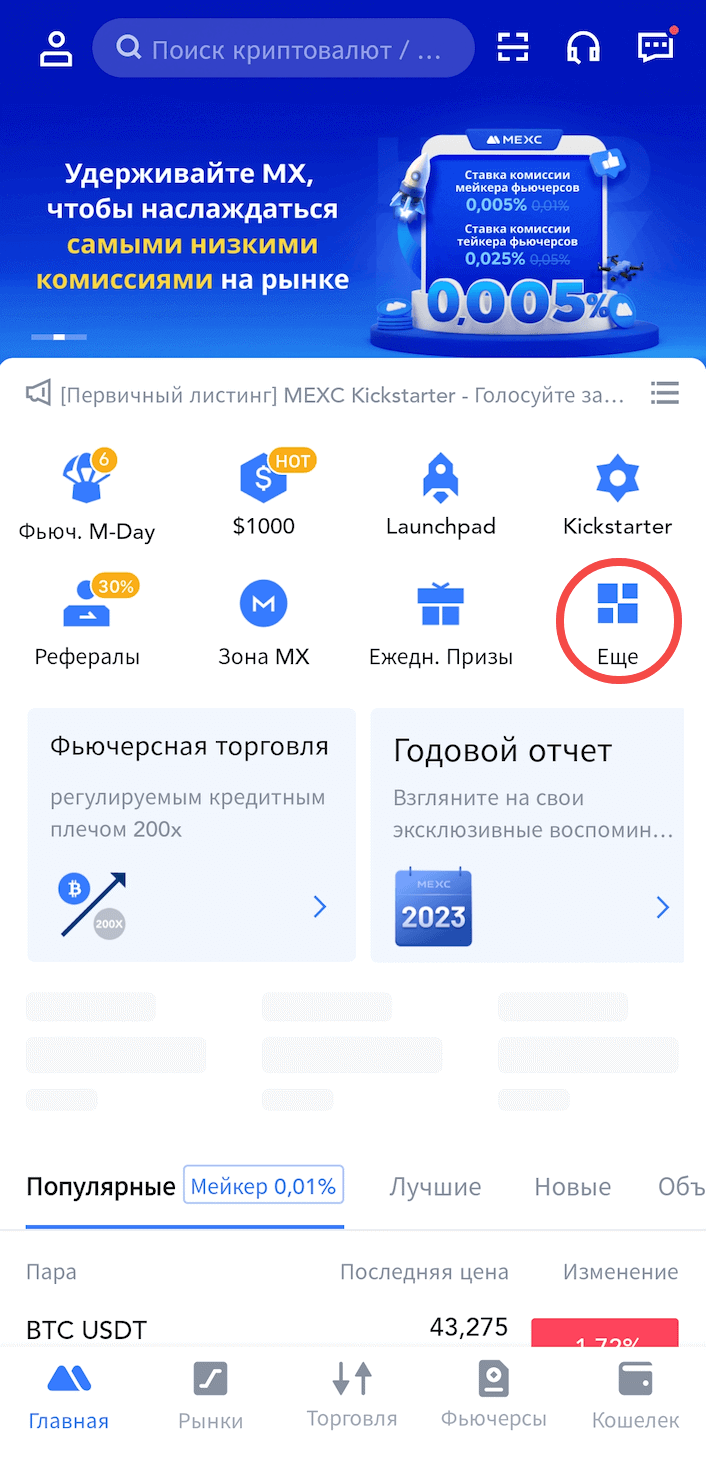Tap the cryptocurrency search field
706x1460 pixels.
pos(283,48)
